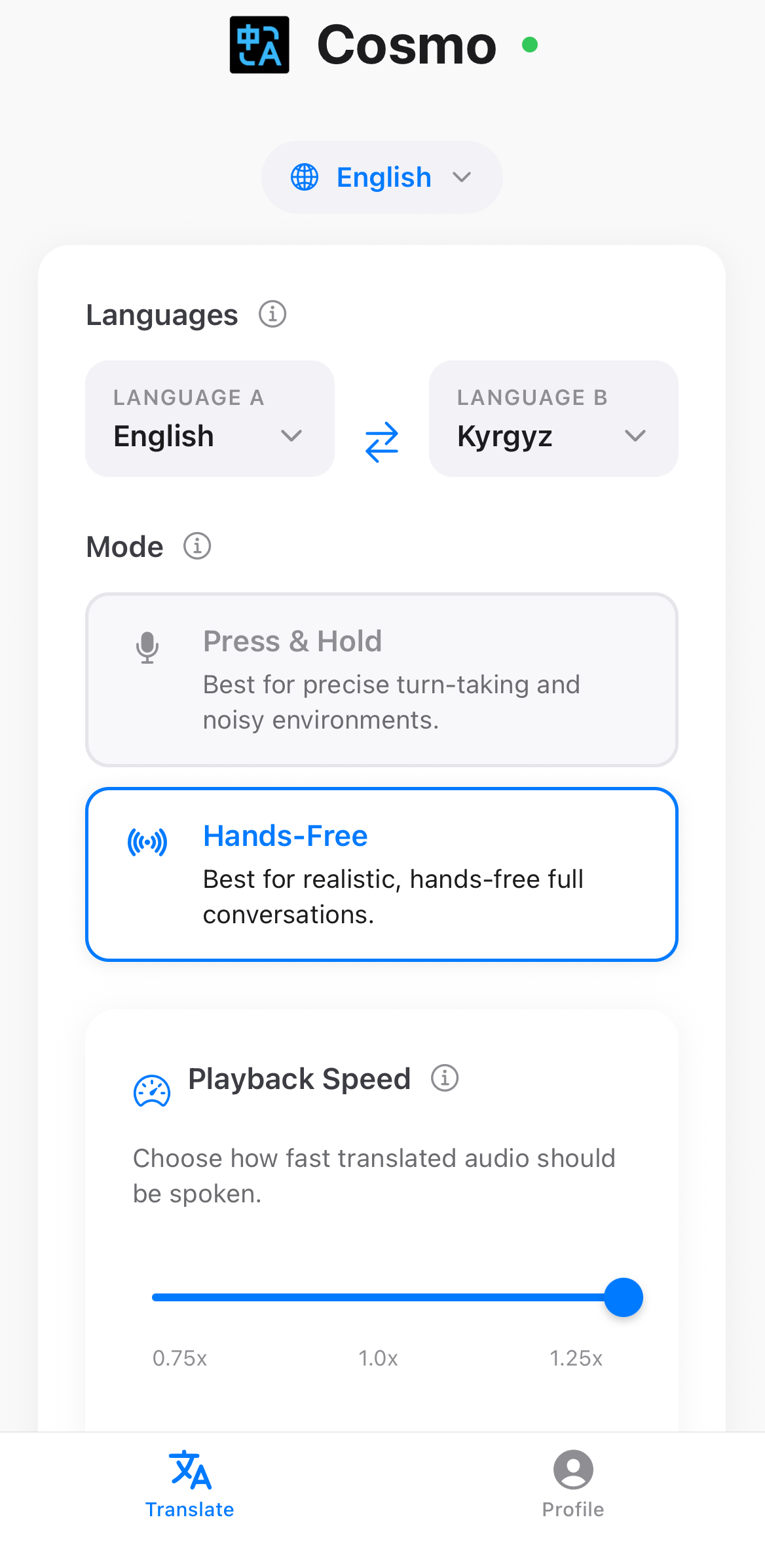
Task: Expand the Language A dropdown
Action: click(210, 419)
